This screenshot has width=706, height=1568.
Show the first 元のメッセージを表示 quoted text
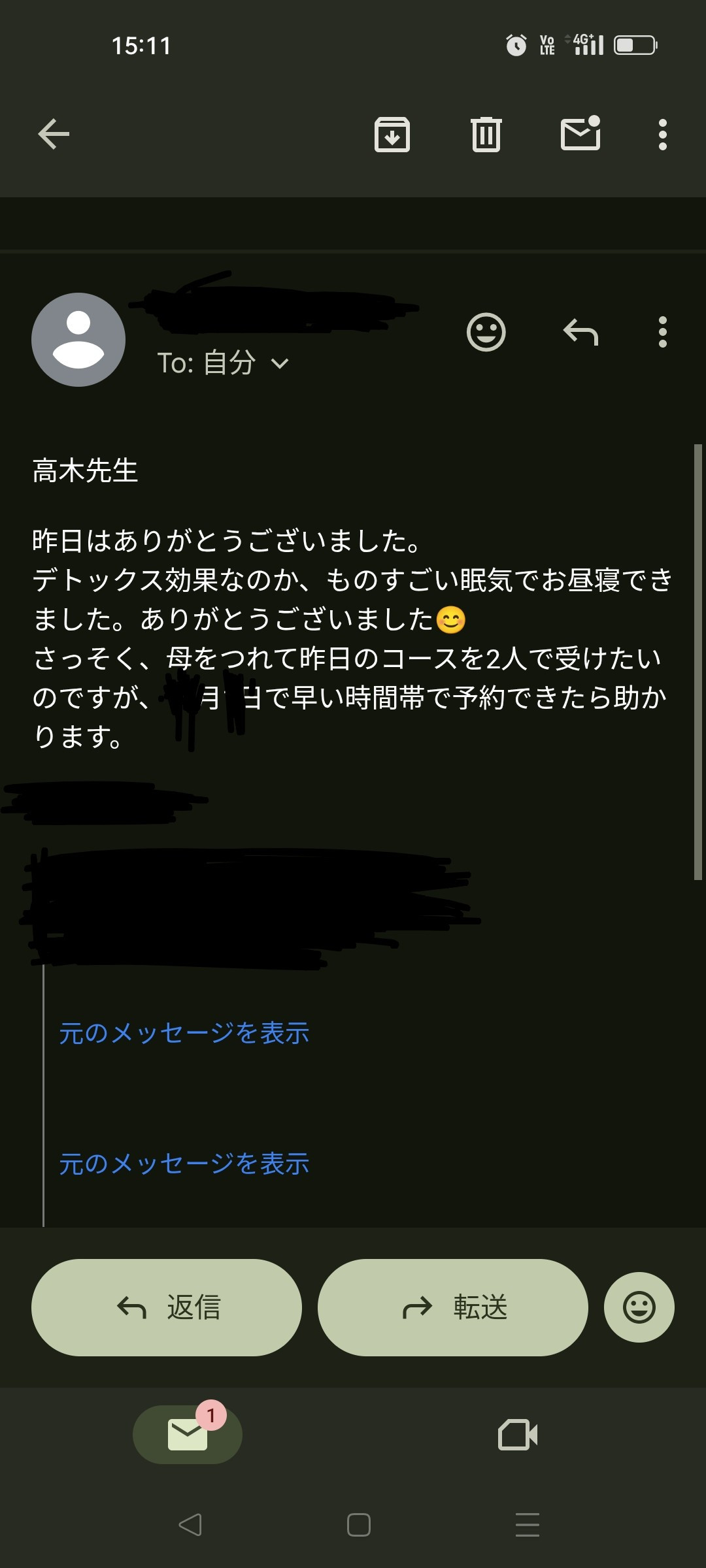[184, 1033]
